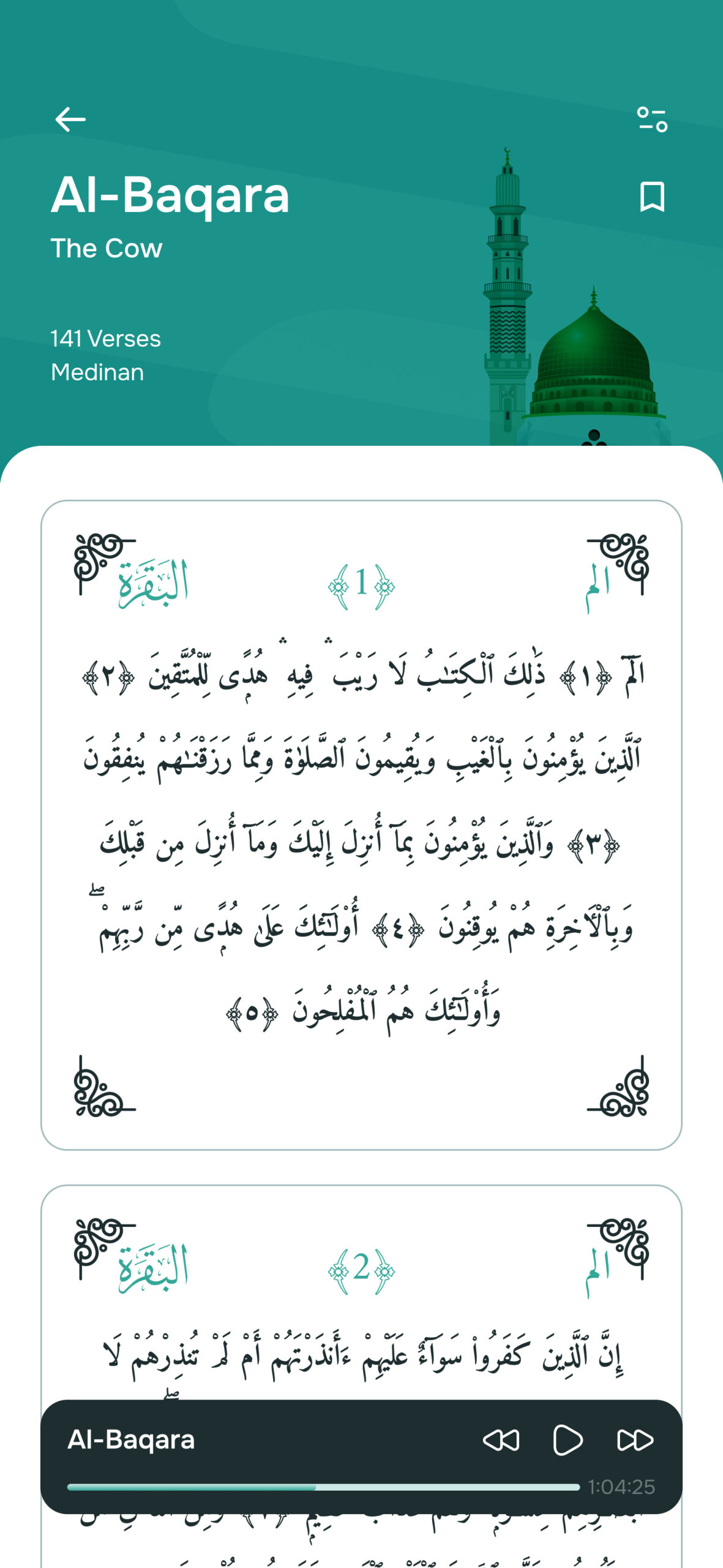This screenshot has width=723, height=1568.
Task: Open the reading settings sliders icon
Action: click(x=652, y=119)
